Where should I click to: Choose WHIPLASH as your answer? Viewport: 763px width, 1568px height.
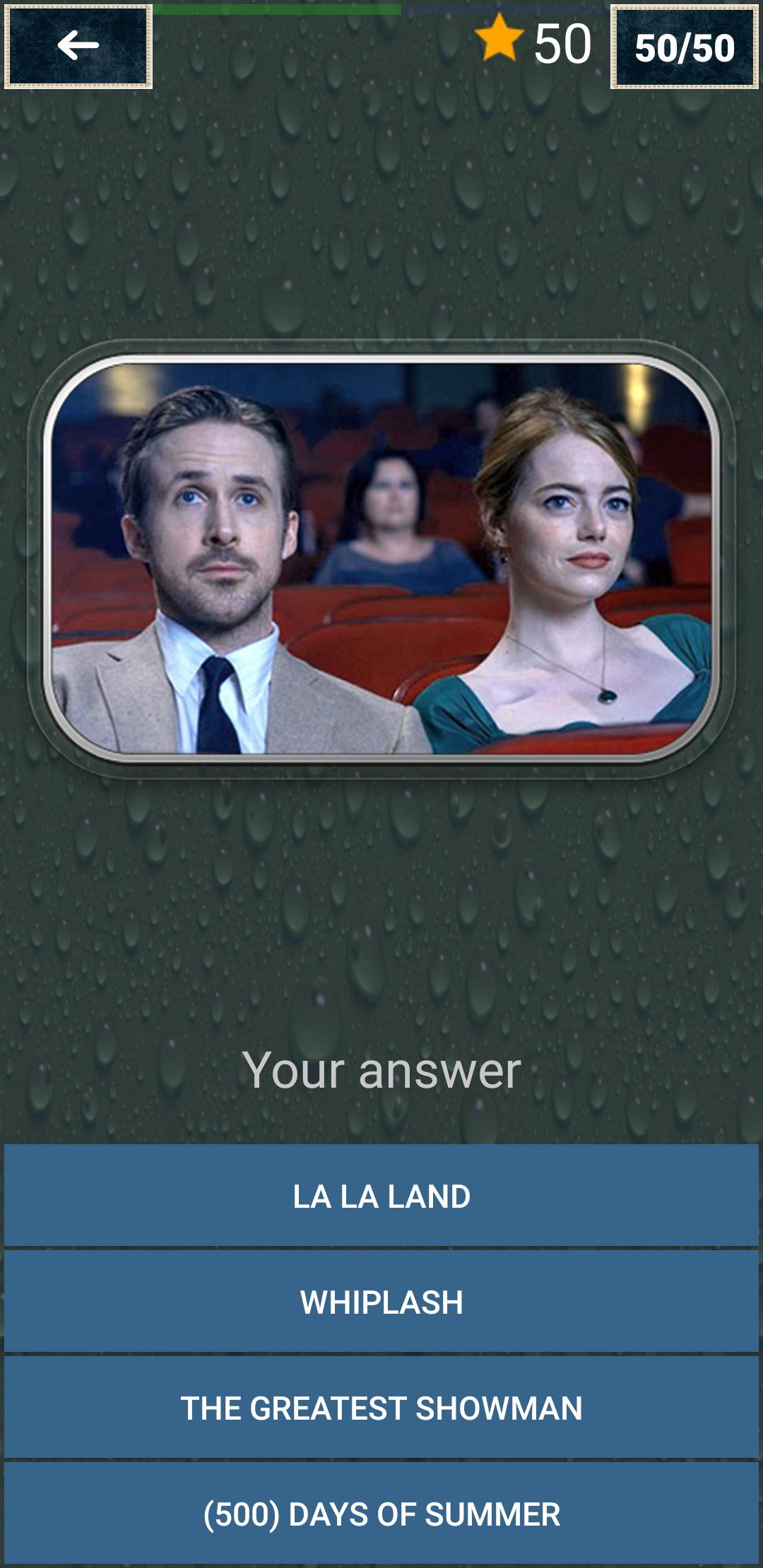tap(381, 1302)
